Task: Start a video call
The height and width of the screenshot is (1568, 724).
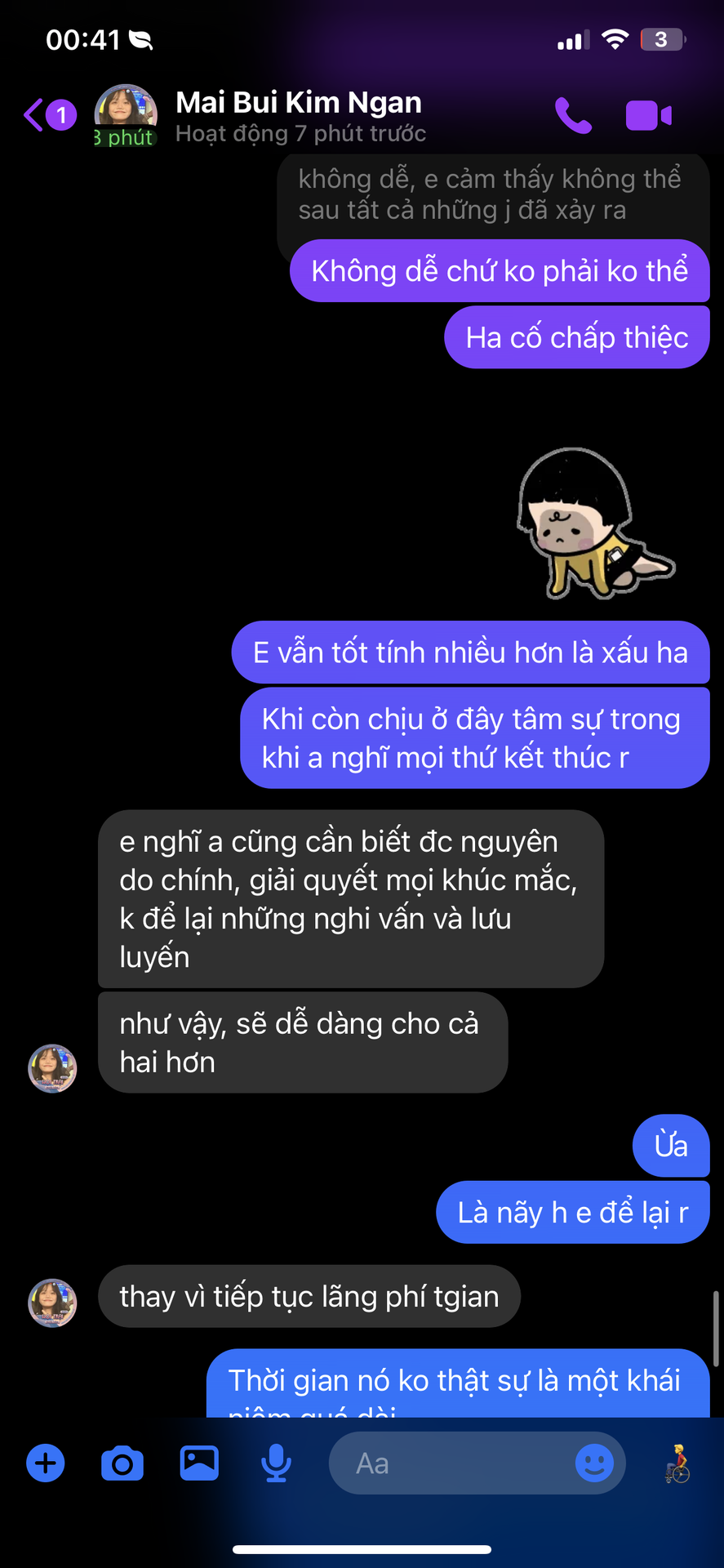Action: click(x=649, y=115)
